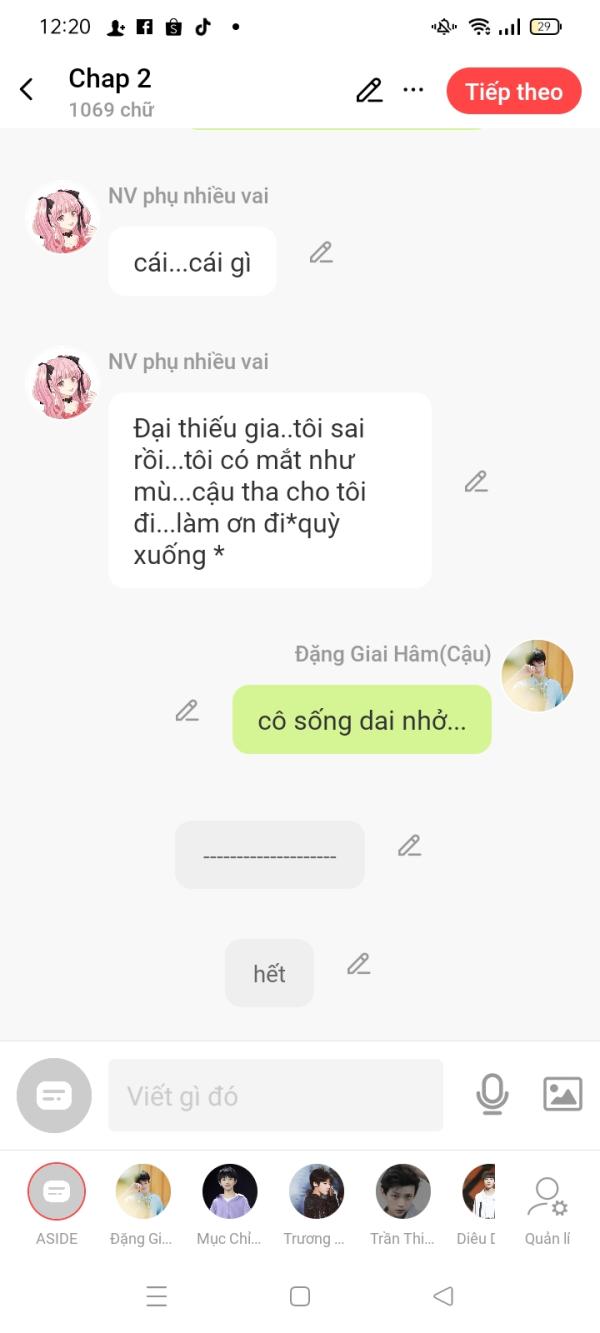The height and width of the screenshot is (1333, 600).
Task: Select character Trần Thi... as speaker
Action: tap(402, 1192)
